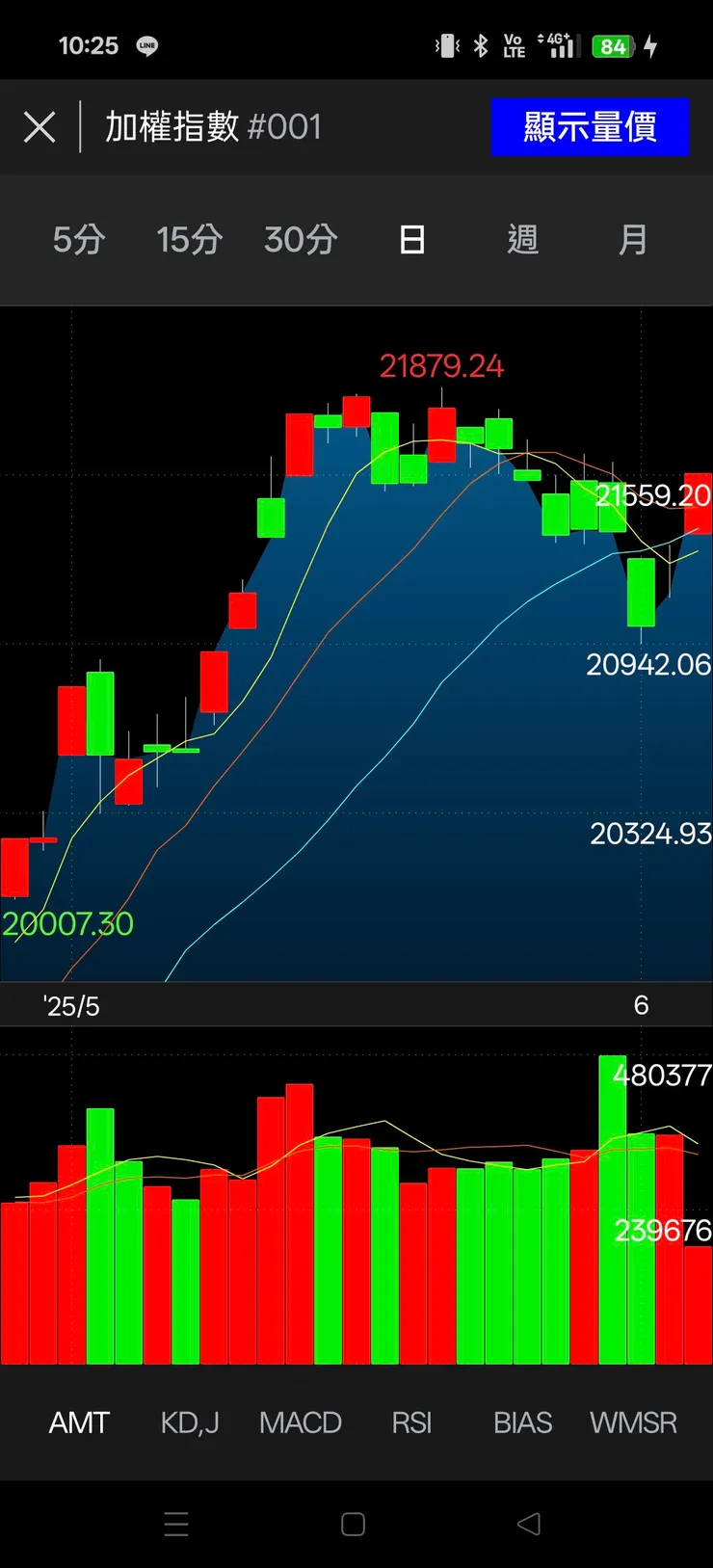Switch to the WMSR indicator
713x1568 pixels.
[633, 1422]
